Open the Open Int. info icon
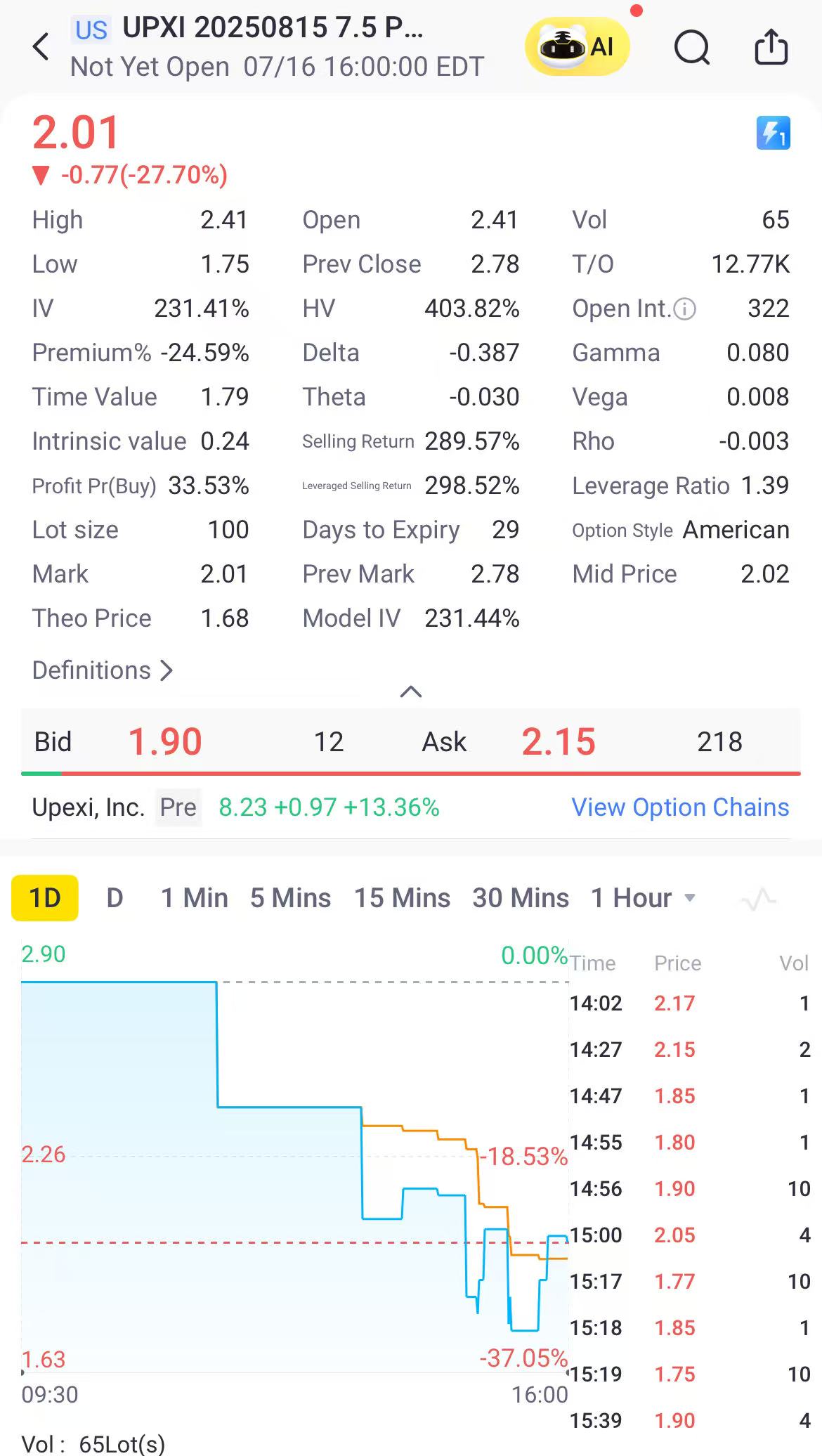 click(x=684, y=308)
